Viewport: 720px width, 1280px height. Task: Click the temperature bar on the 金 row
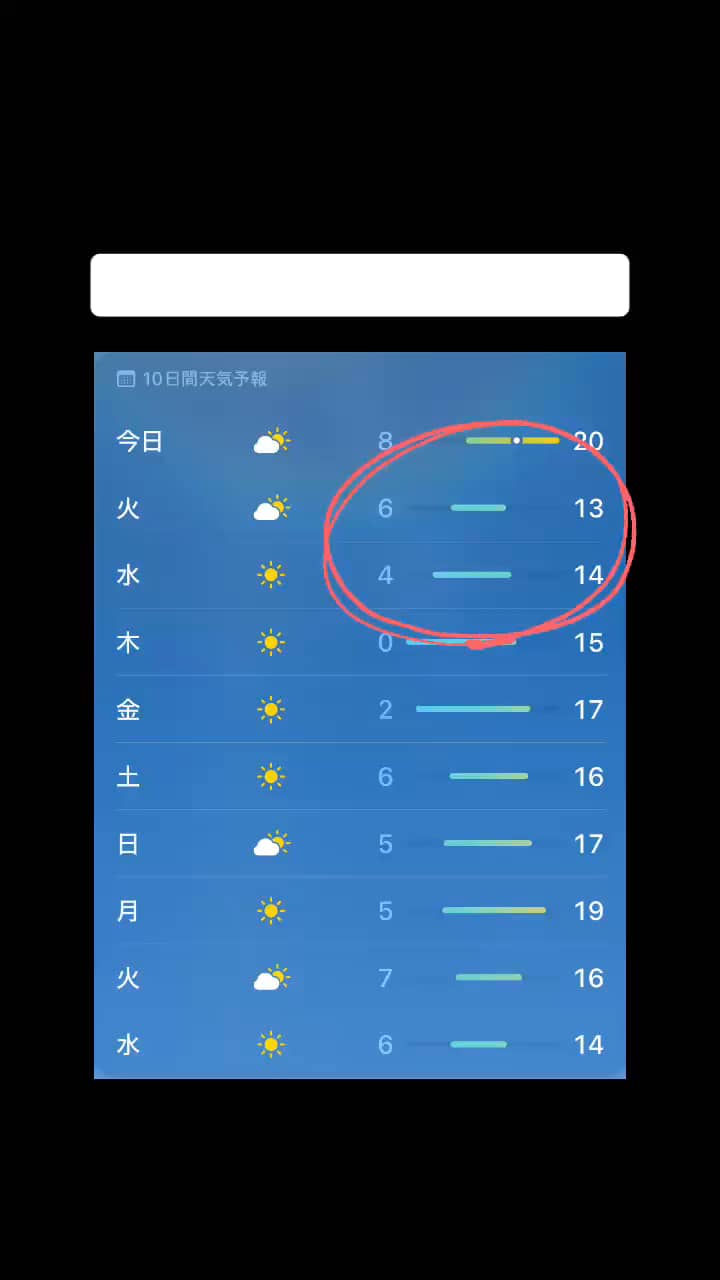[x=472, y=709]
